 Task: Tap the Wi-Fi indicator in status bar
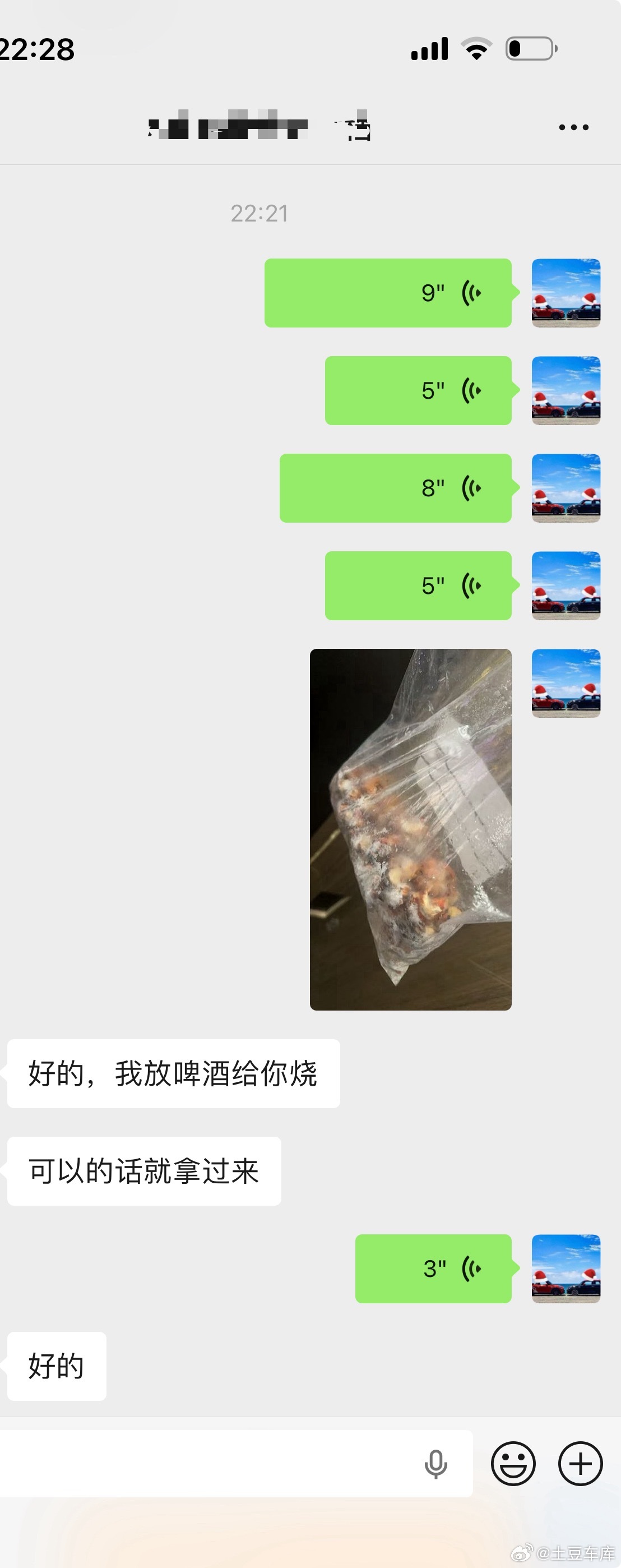tap(477, 49)
